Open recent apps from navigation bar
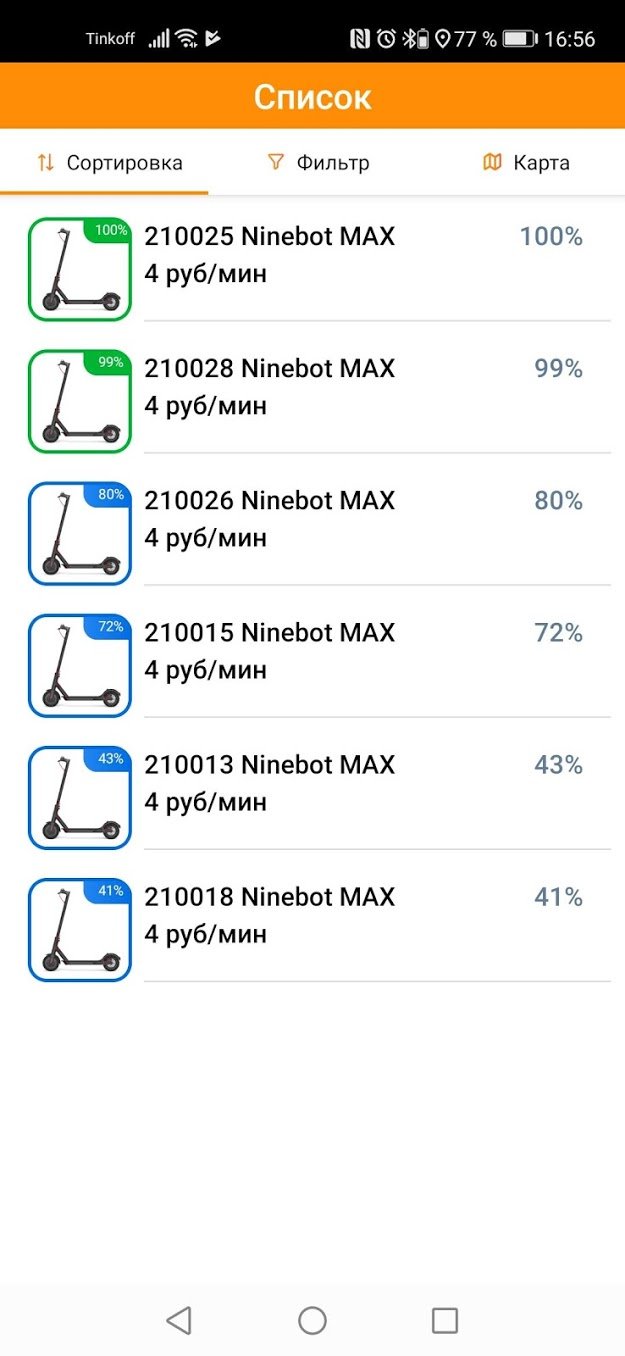The height and width of the screenshot is (1356, 625). click(x=445, y=1321)
